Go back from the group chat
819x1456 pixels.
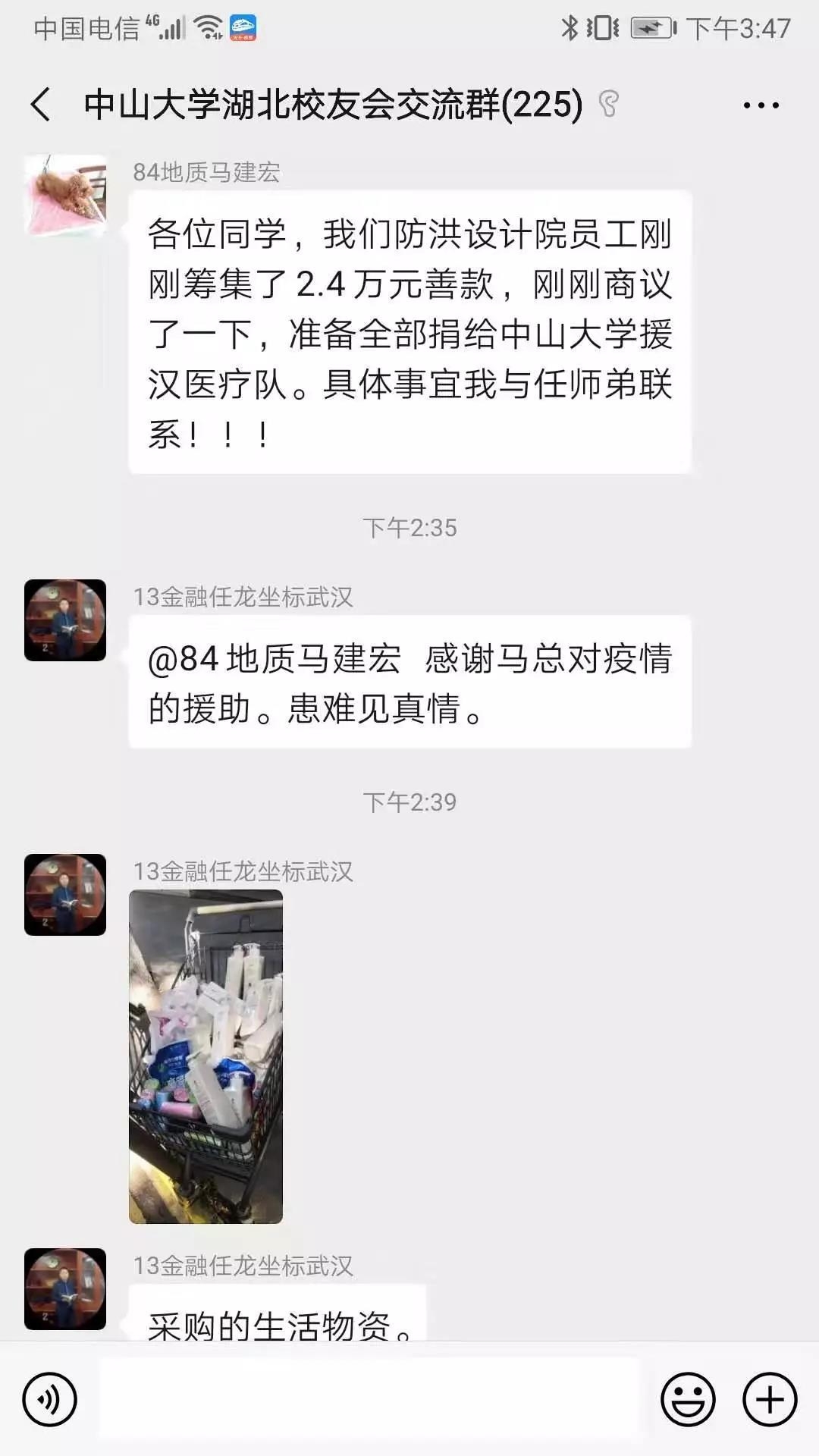(41, 105)
